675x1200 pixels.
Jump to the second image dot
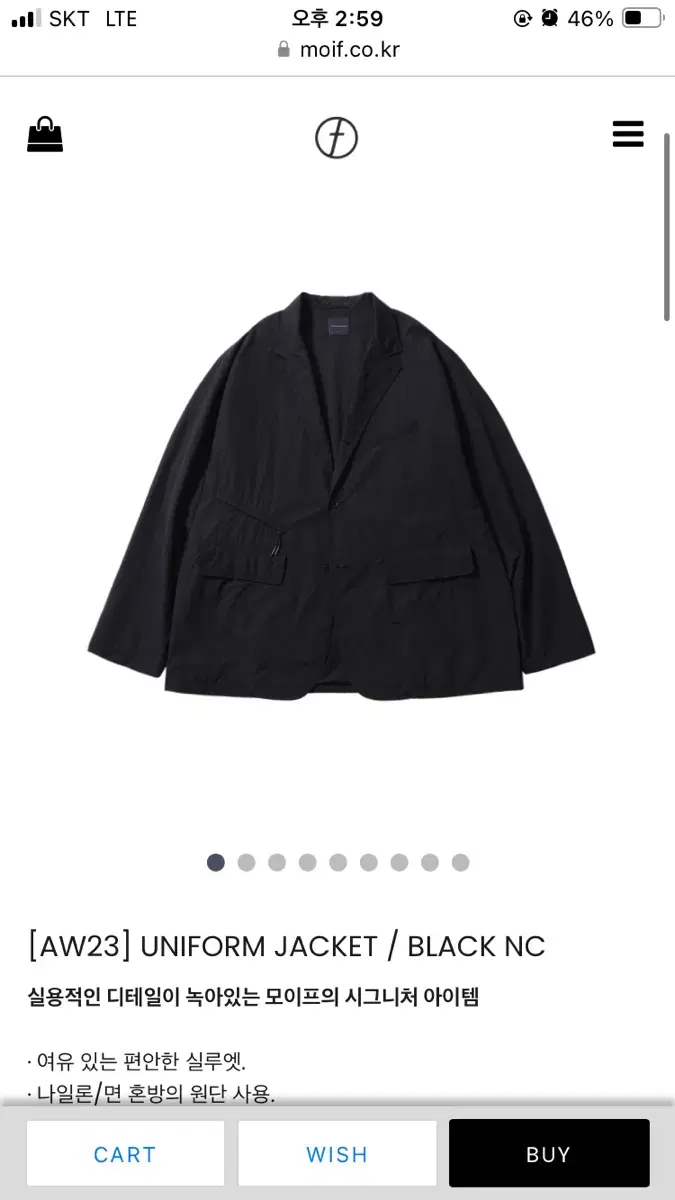tap(246, 862)
